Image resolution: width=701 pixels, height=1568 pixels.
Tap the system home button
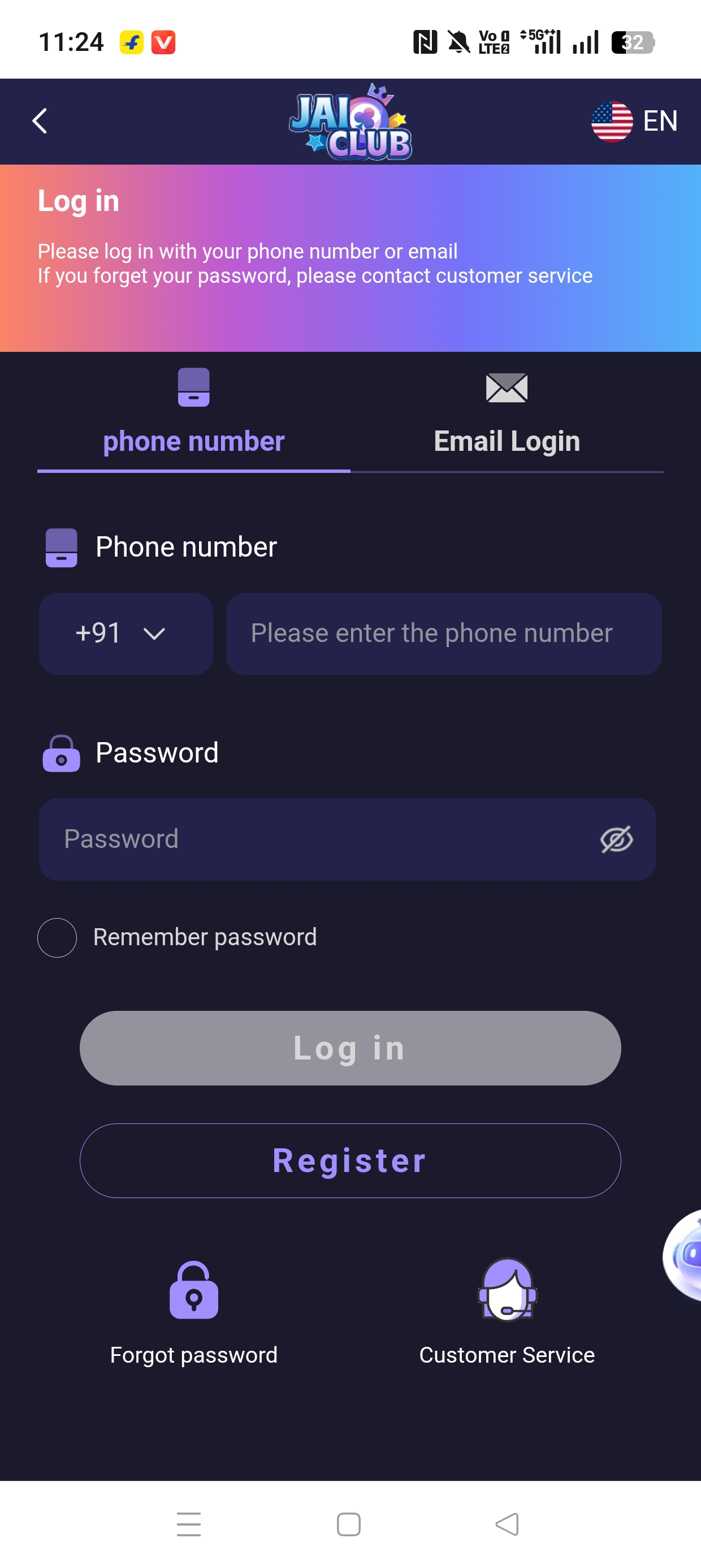click(x=349, y=1524)
